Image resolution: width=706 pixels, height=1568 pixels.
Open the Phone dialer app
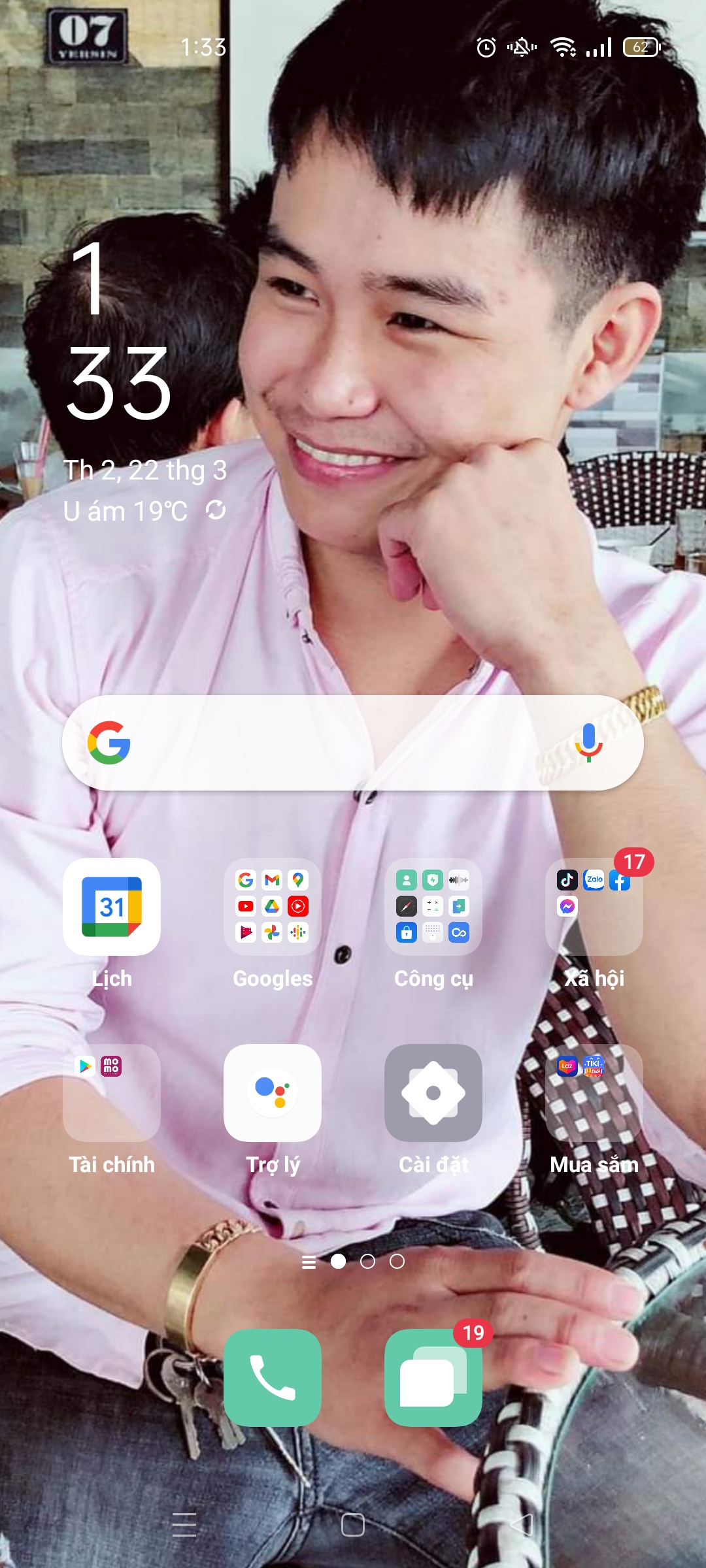273,1377
